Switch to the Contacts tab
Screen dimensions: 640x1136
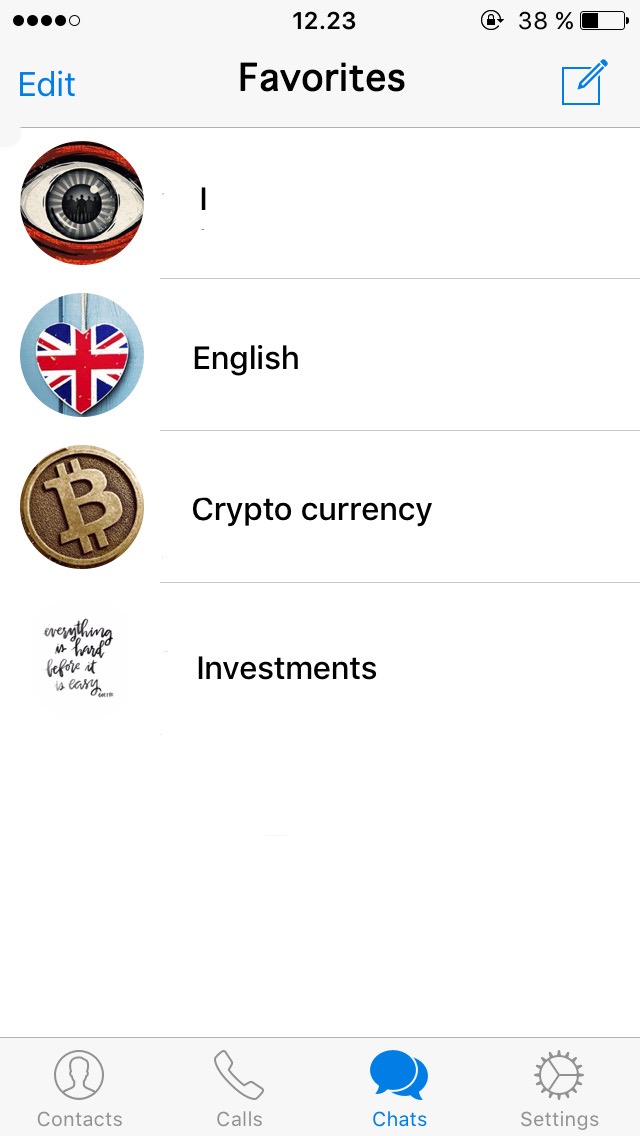79,1089
